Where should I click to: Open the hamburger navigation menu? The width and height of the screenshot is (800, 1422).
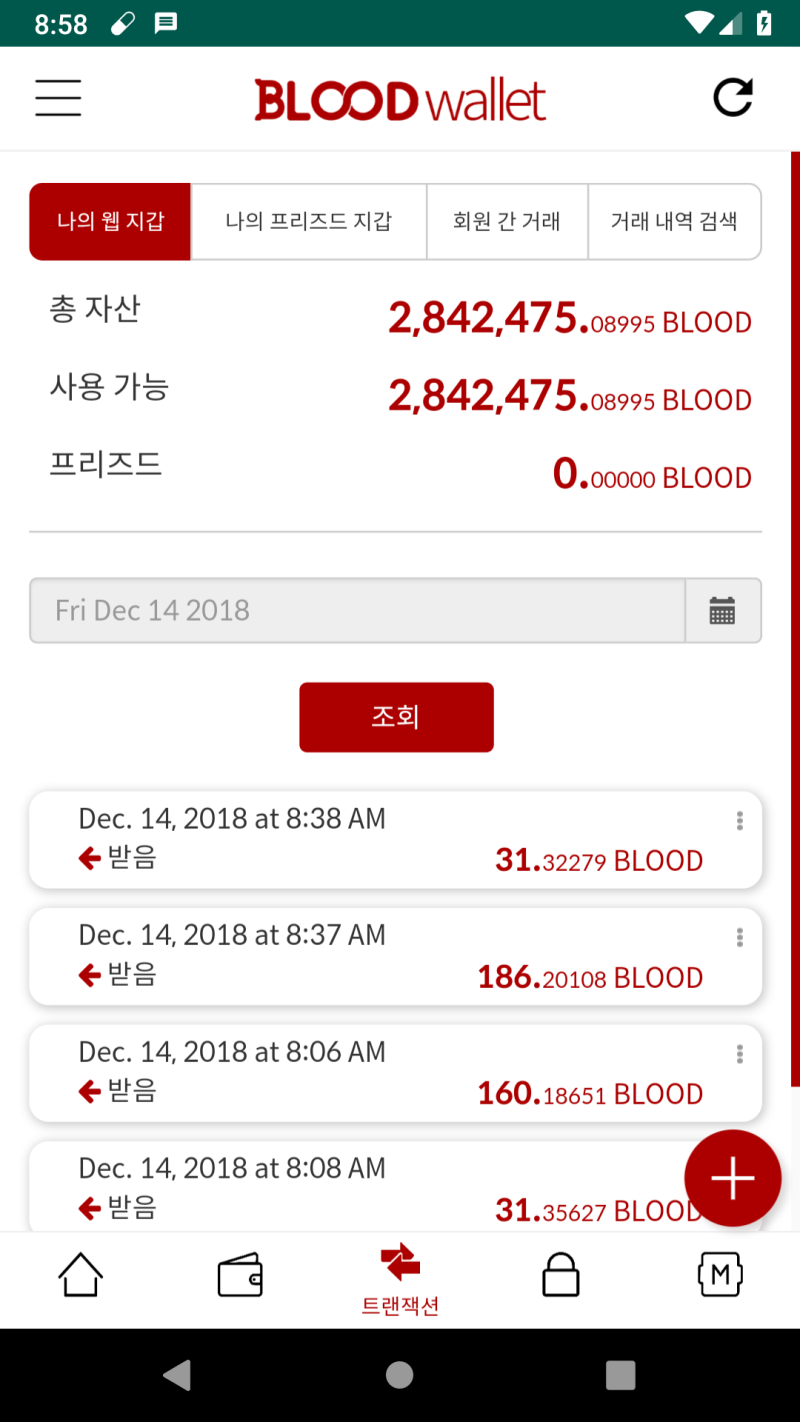[57, 97]
